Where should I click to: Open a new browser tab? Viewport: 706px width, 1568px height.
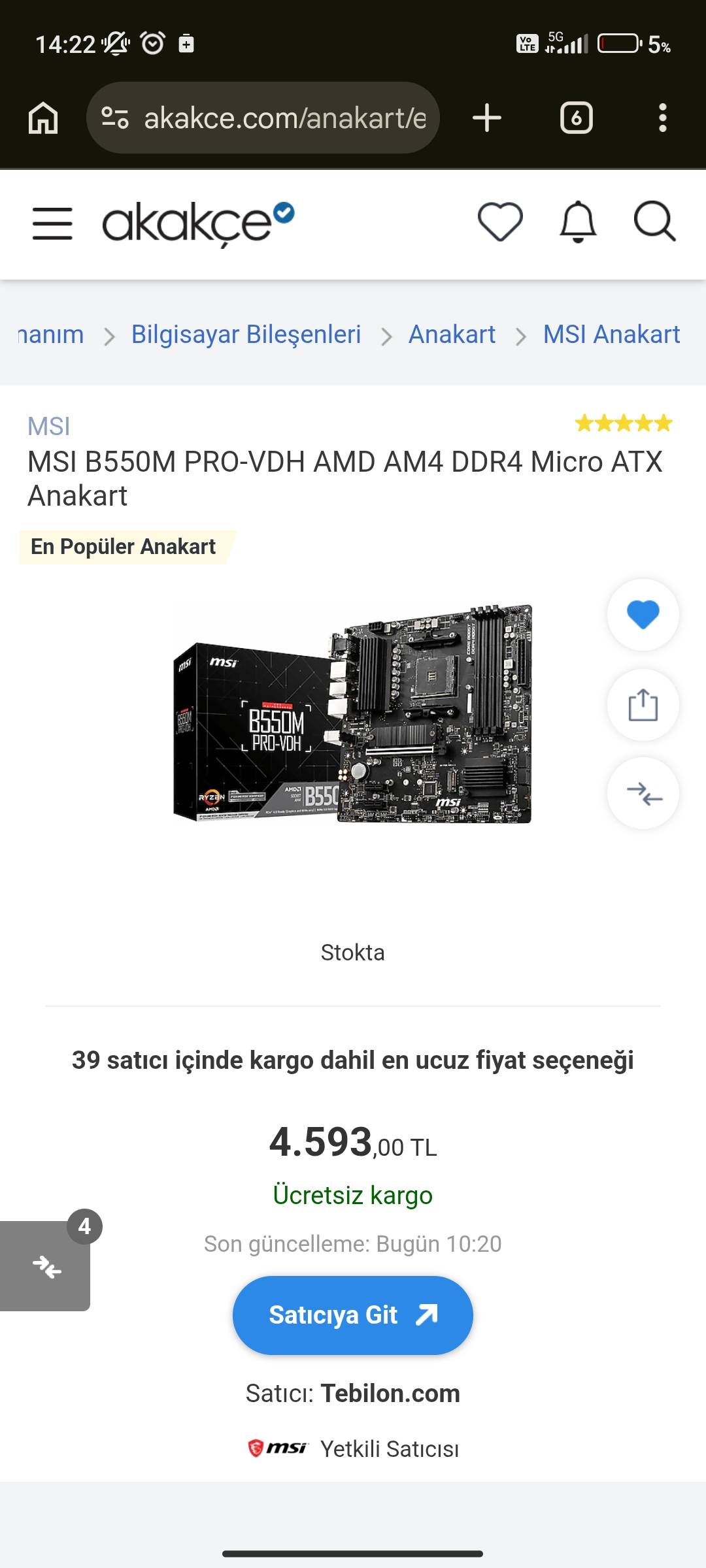[487, 118]
